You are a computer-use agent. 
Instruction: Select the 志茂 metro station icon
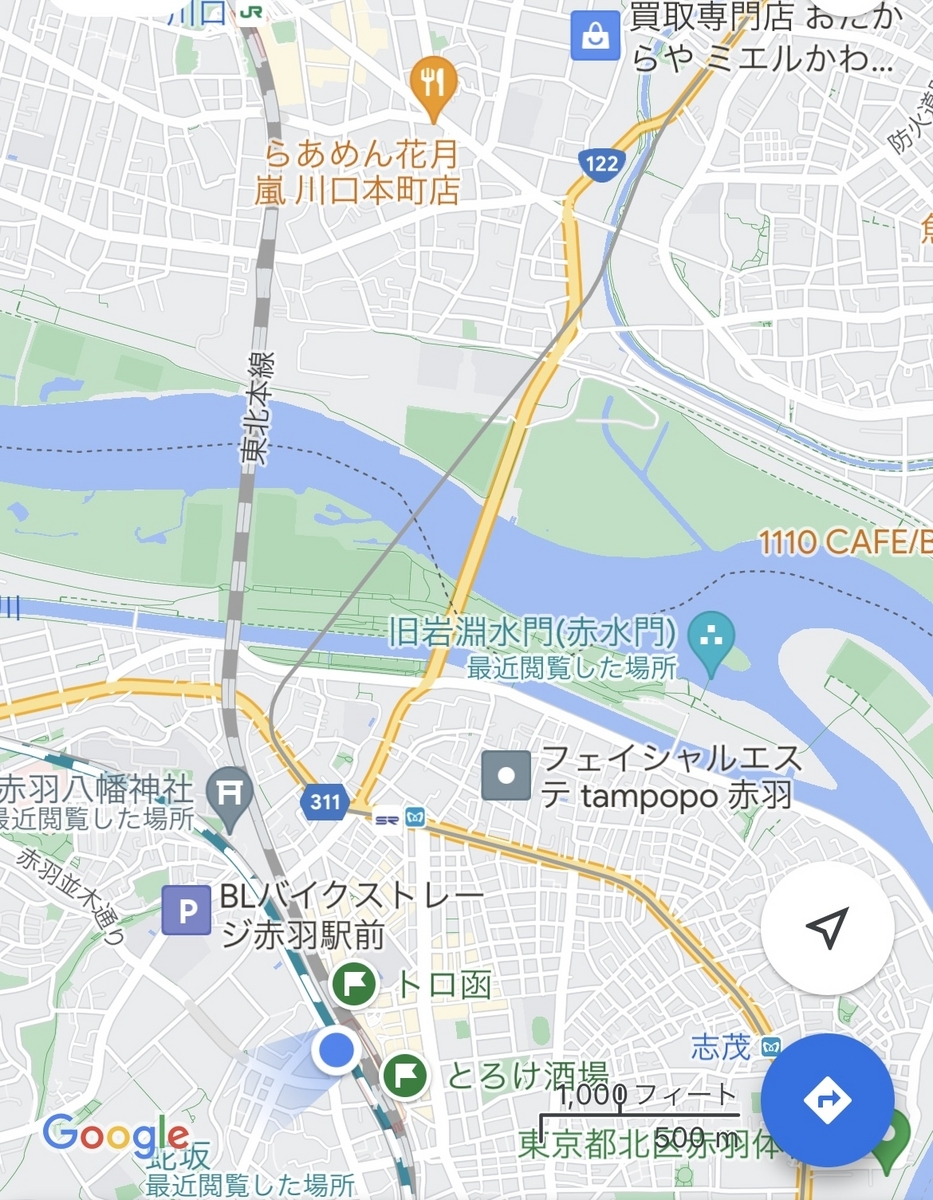click(x=770, y=1046)
